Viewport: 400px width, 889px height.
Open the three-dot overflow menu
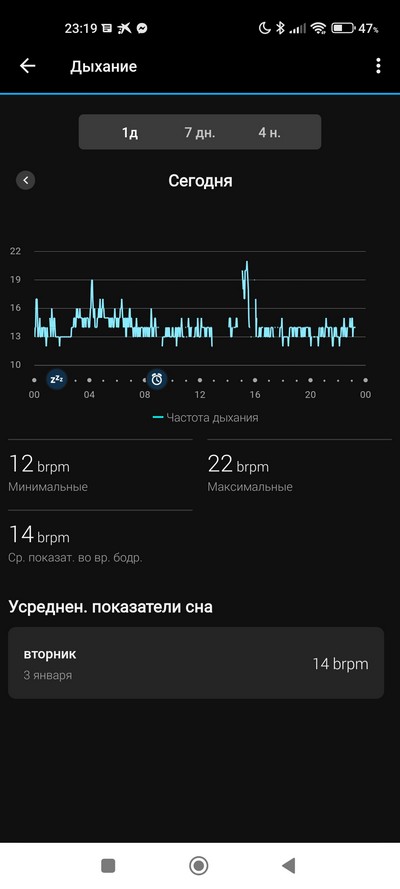pos(378,66)
